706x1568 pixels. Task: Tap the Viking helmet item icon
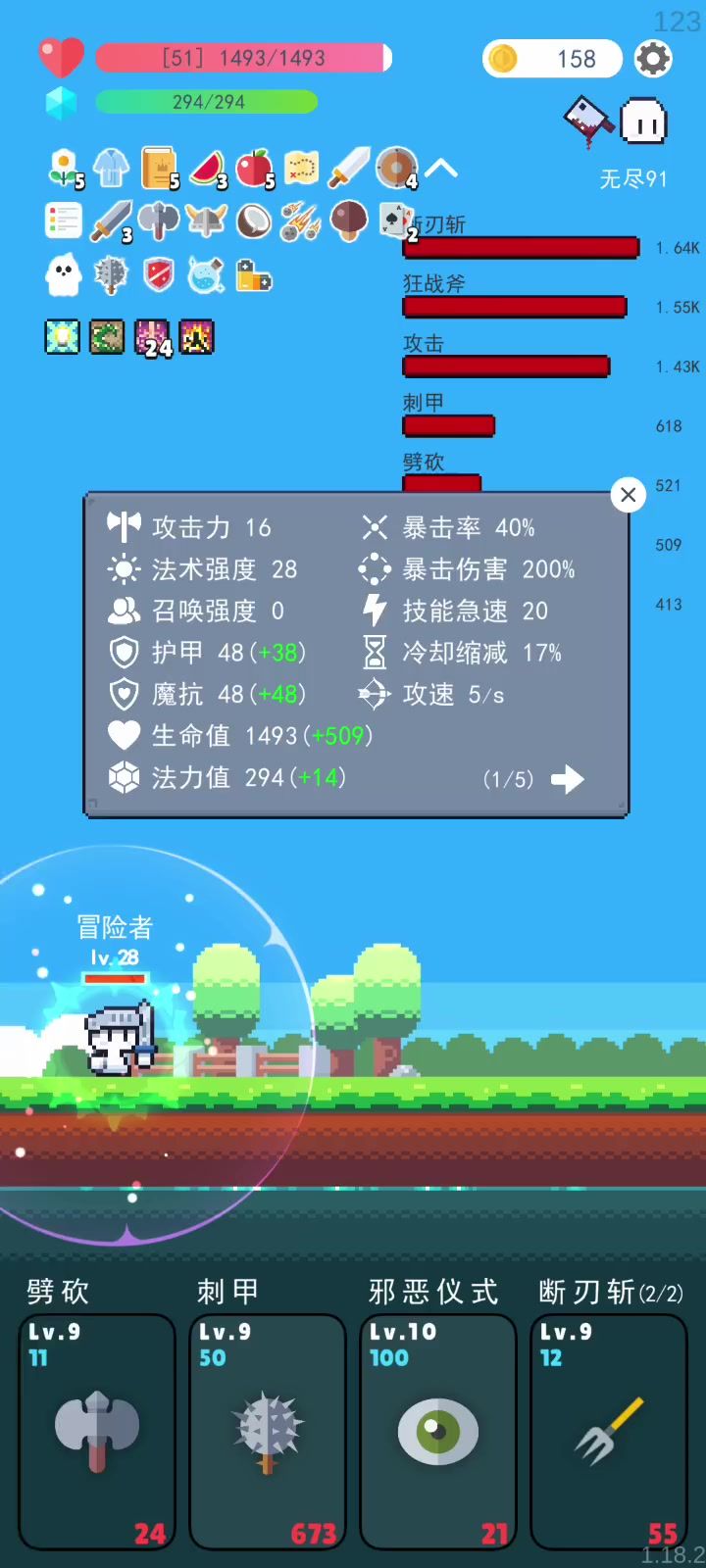[206, 221]
